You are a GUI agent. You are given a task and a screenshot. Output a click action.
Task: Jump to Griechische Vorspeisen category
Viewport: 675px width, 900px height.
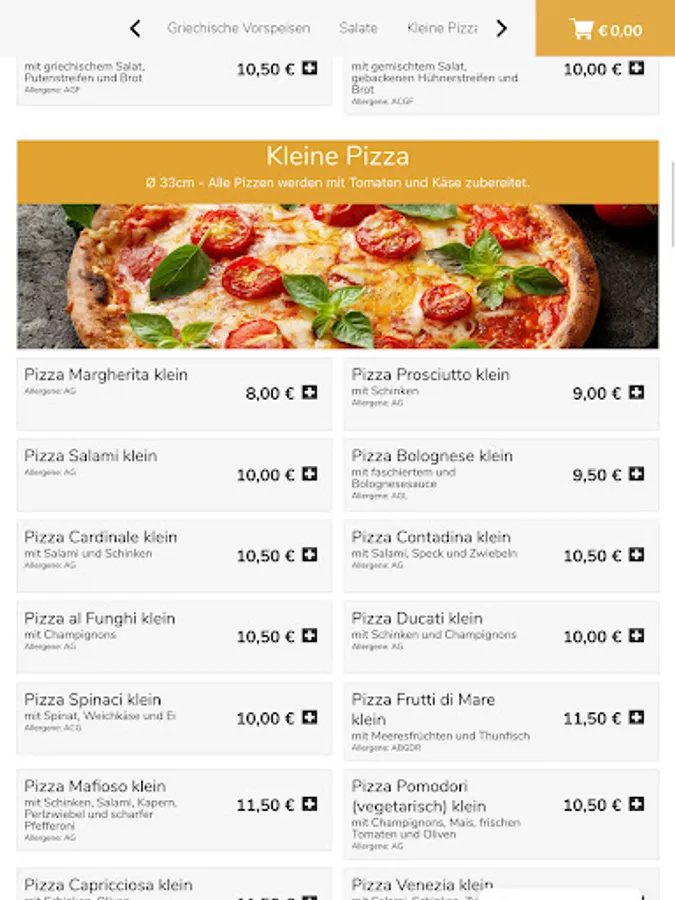coord(238,29)
